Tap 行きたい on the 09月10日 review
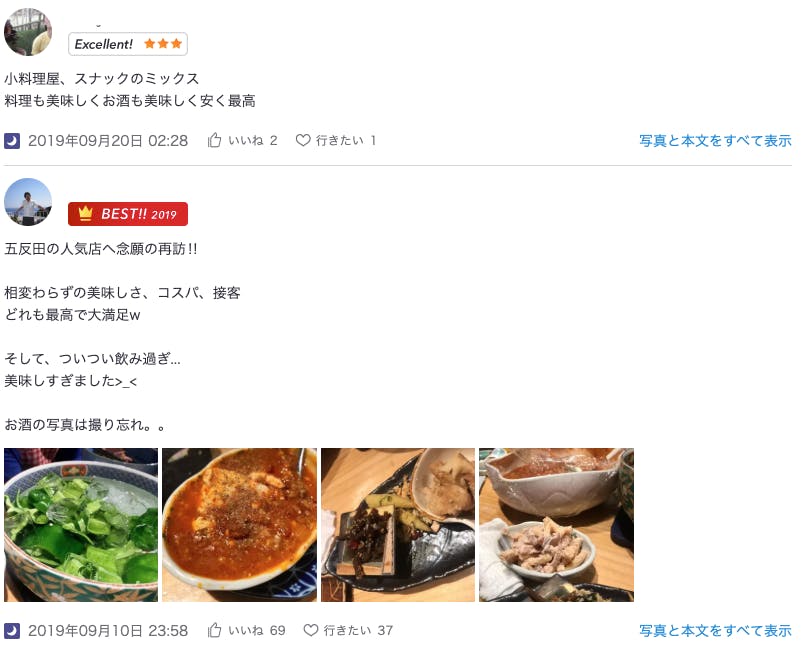Screen dimensions: 811x645 click(x=348, y=630)
